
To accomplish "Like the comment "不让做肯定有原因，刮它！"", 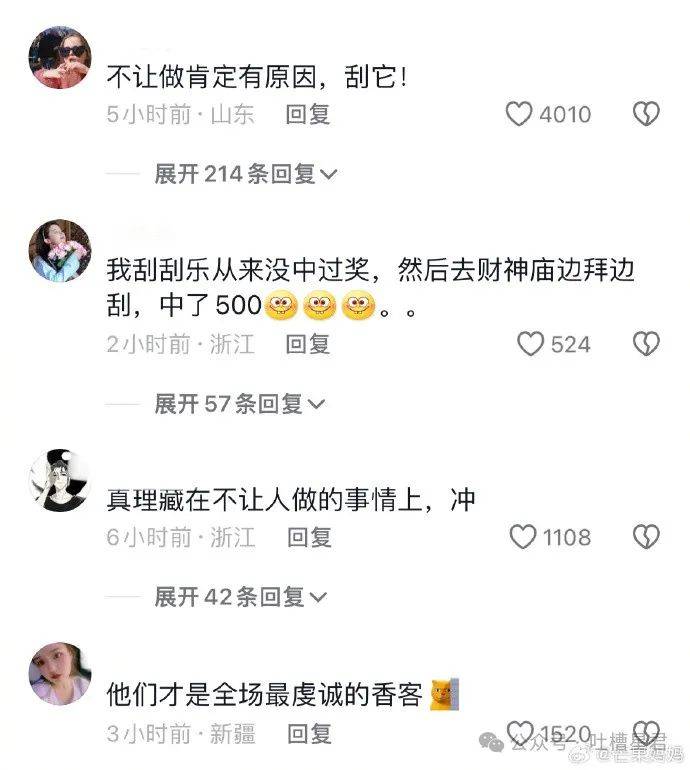I will [520, 114].
